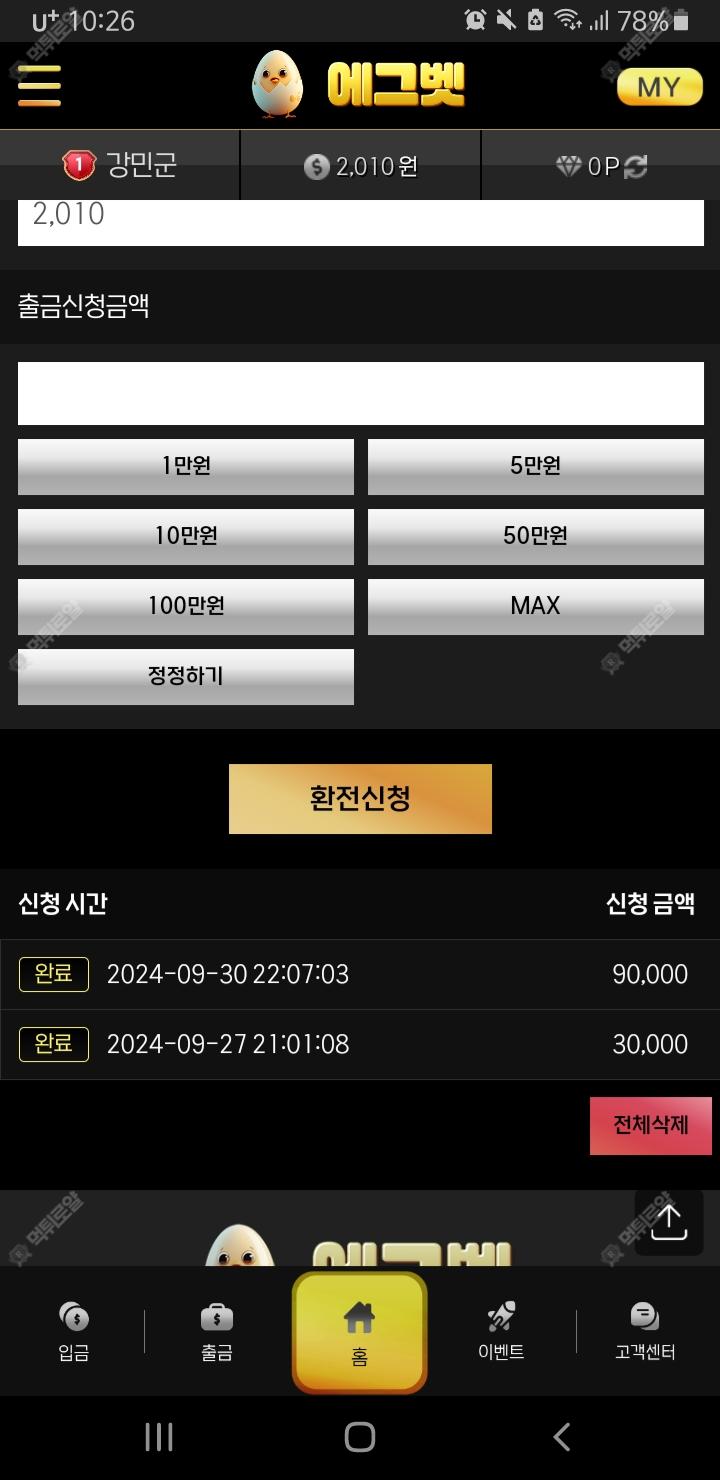Refresh points with the reload icon
720x1480 pixels.
[636, 166]
